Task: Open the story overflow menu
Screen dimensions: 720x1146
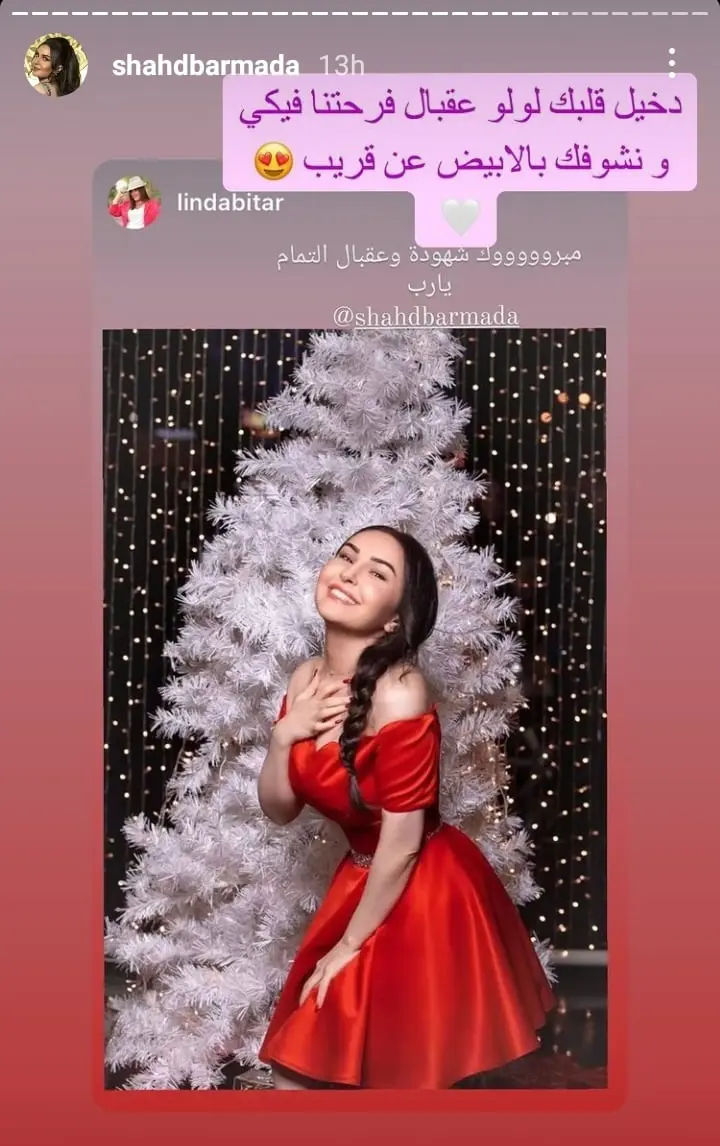Action: tap(672, 62)
